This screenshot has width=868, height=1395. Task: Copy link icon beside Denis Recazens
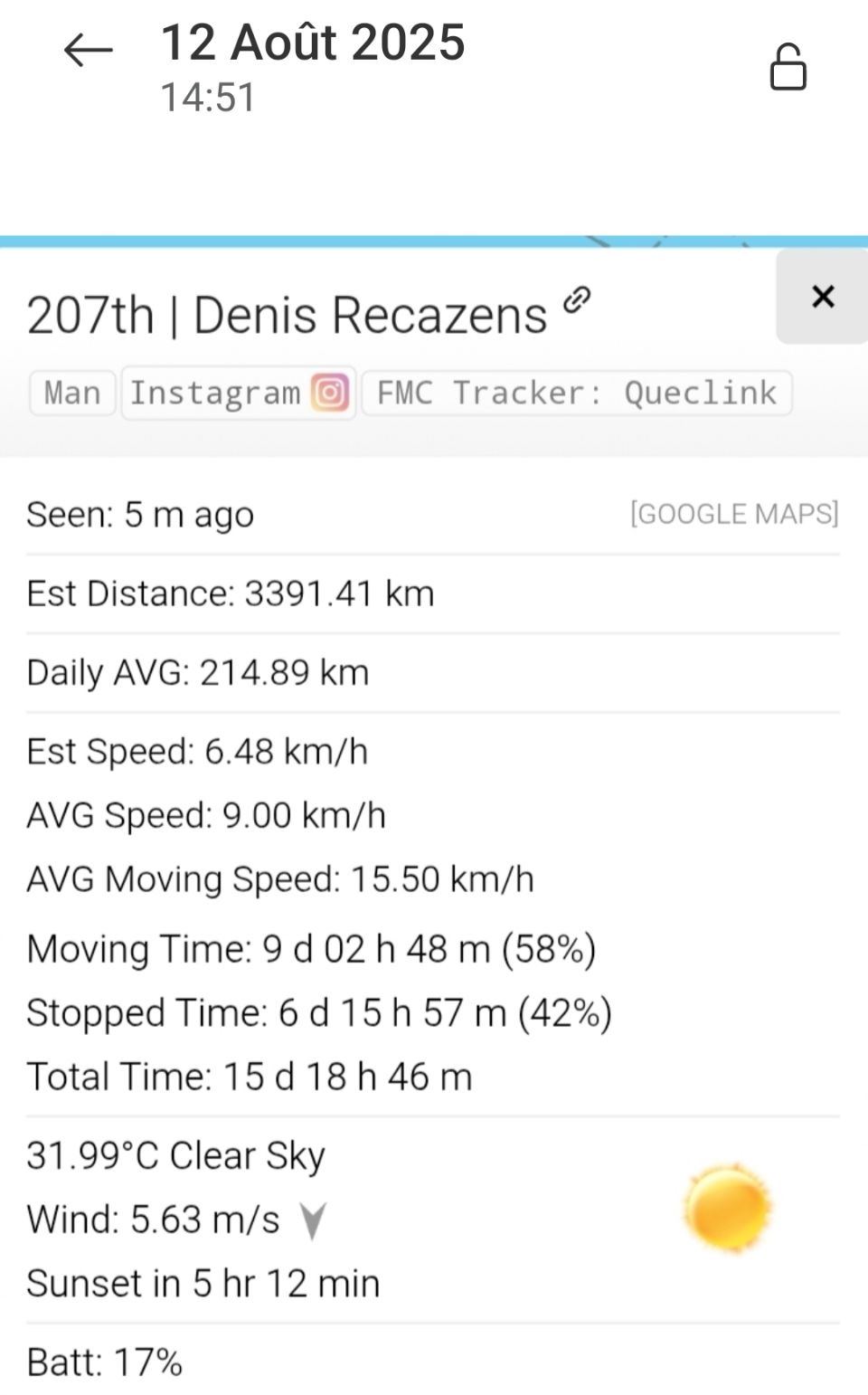point(577,299)
